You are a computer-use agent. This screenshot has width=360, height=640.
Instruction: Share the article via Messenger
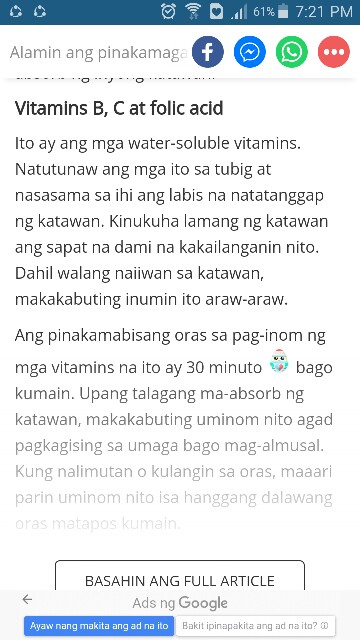coord(250,52)
